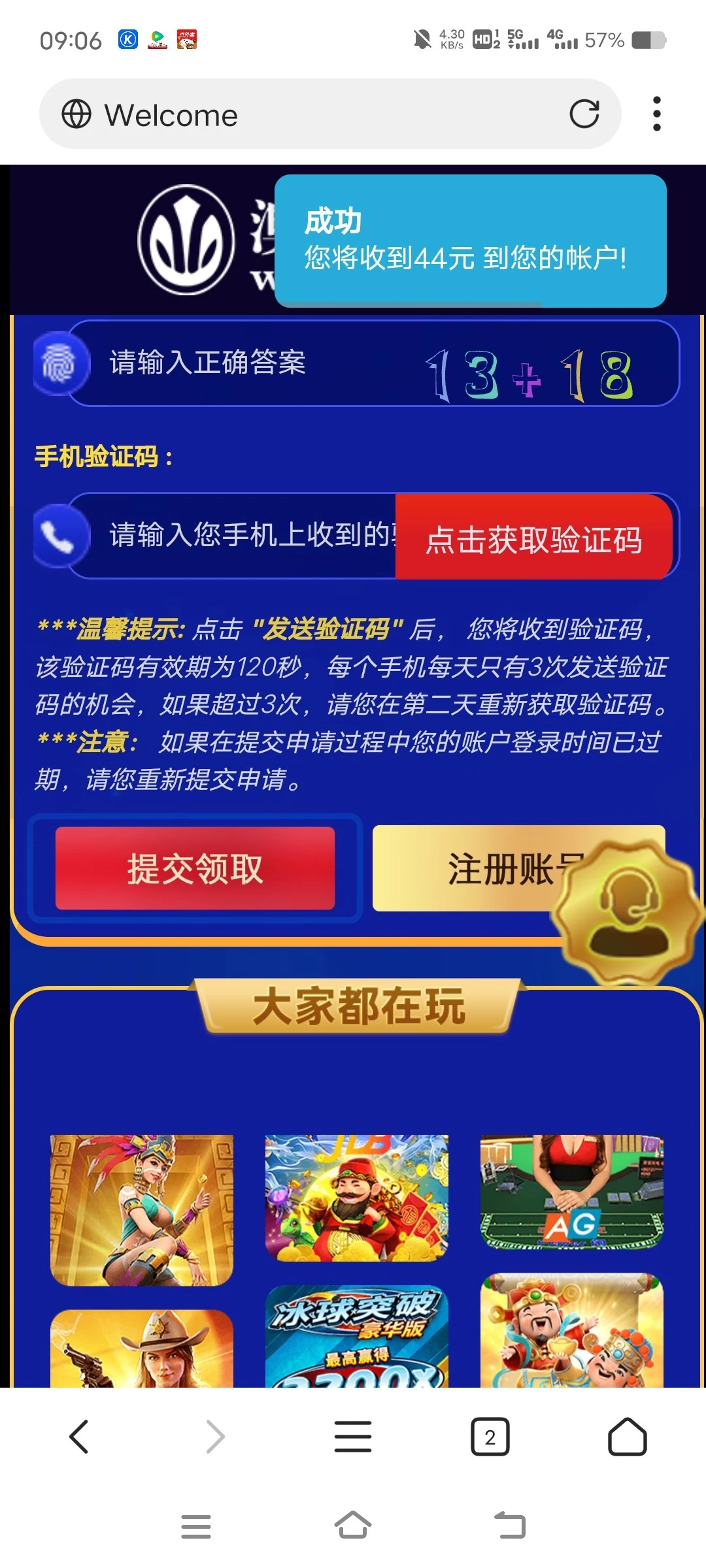Submit the claim with 提交领取

(195, 868)
